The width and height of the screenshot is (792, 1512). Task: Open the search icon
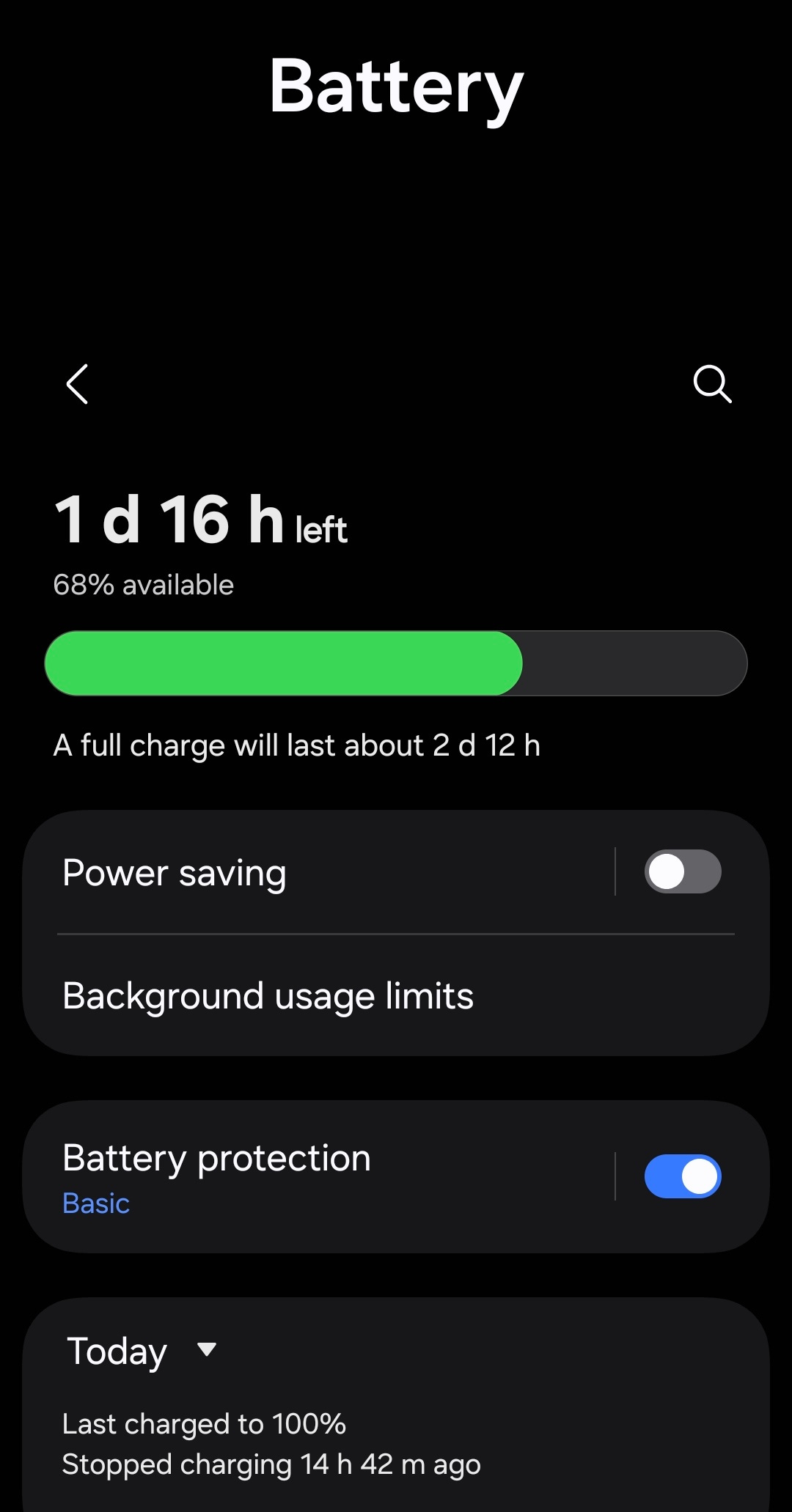point(713,384)
